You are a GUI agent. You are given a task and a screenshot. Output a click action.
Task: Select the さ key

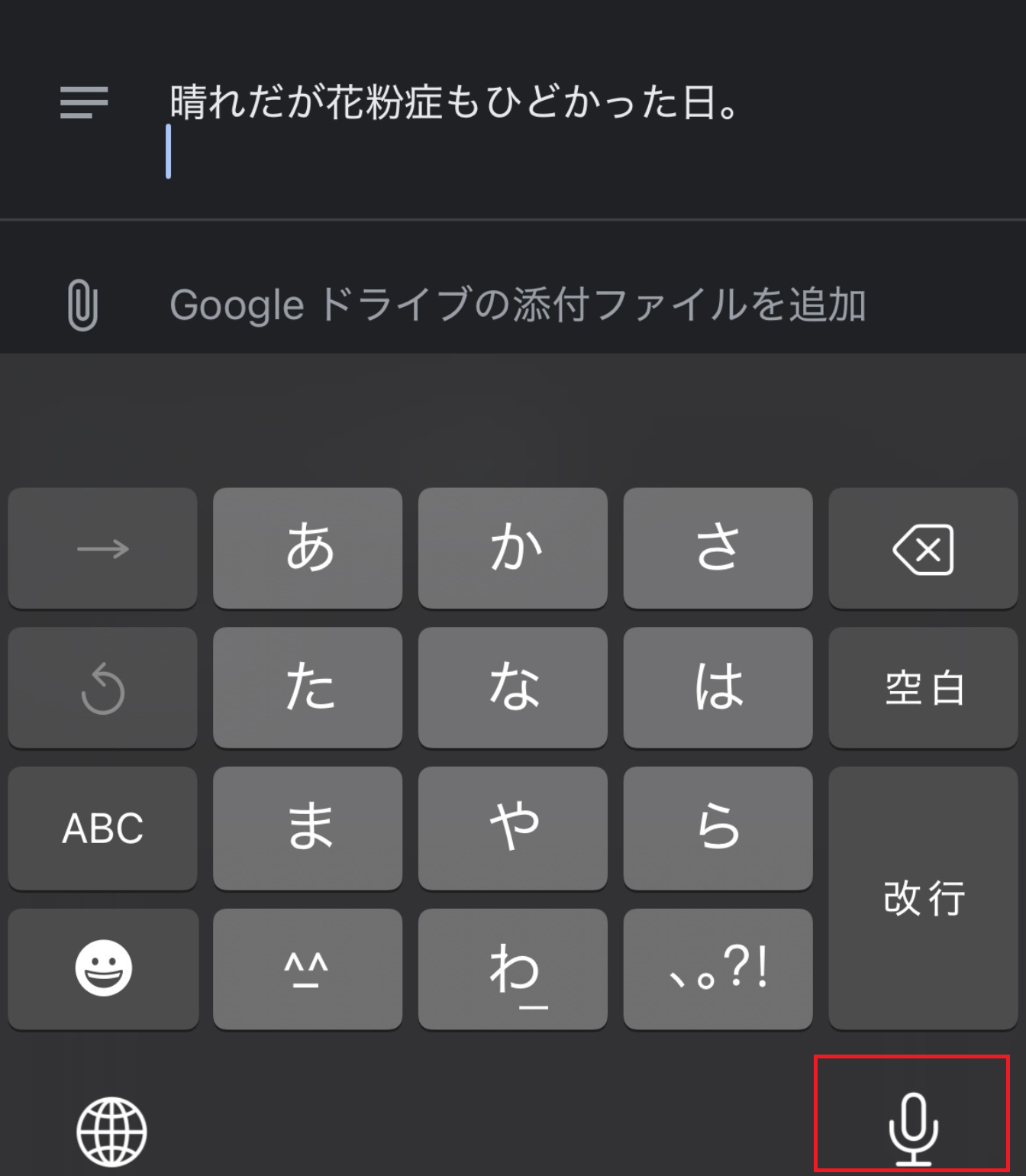click(718, 548)
